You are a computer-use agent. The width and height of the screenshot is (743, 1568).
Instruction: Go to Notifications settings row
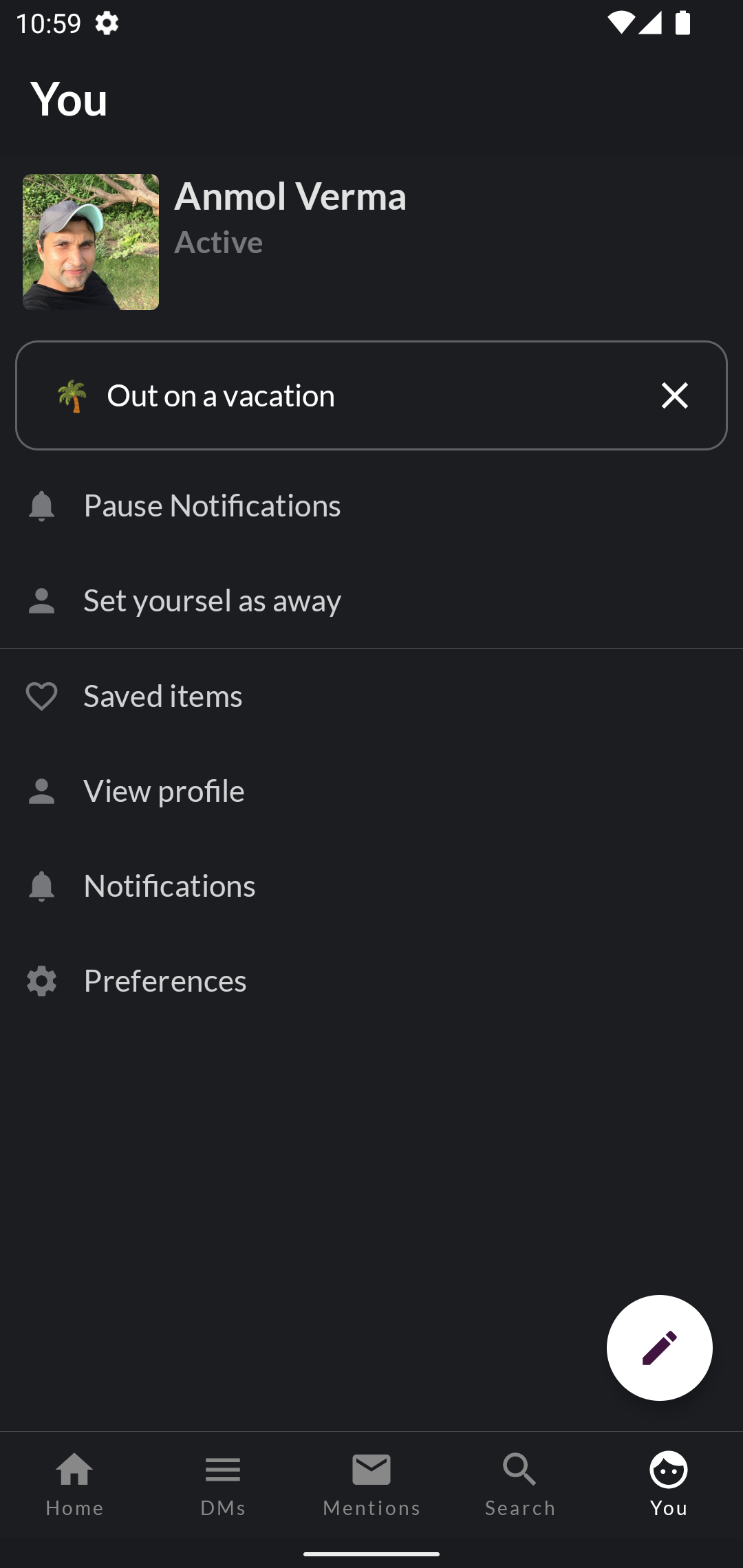point(169,886)
